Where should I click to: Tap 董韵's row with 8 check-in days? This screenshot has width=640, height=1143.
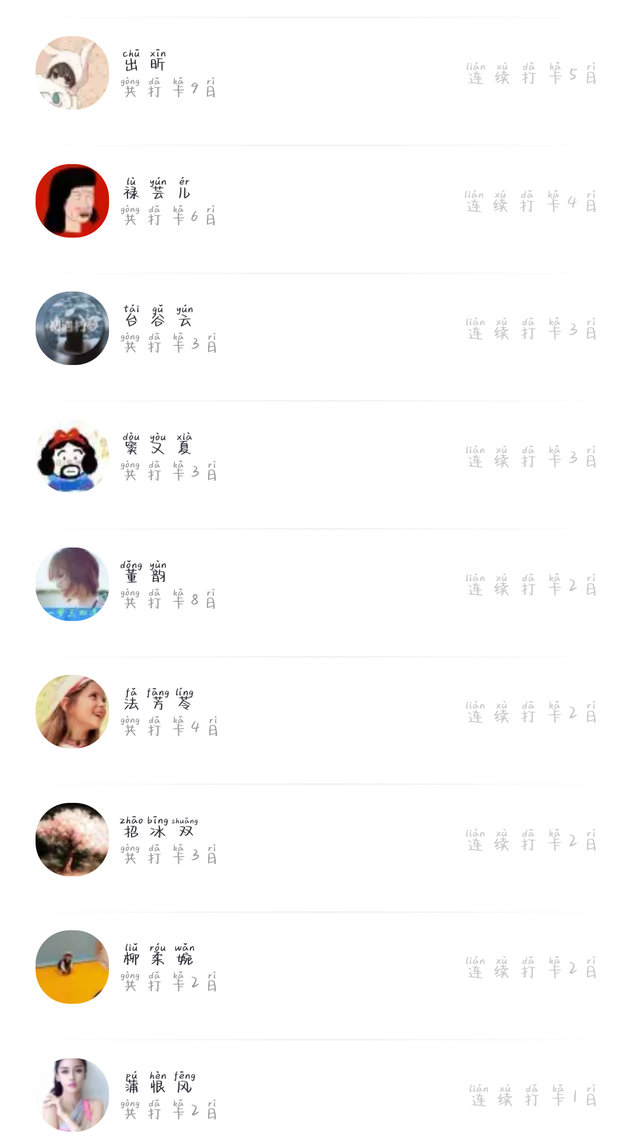pyautogui.click(x=320, y=584)
